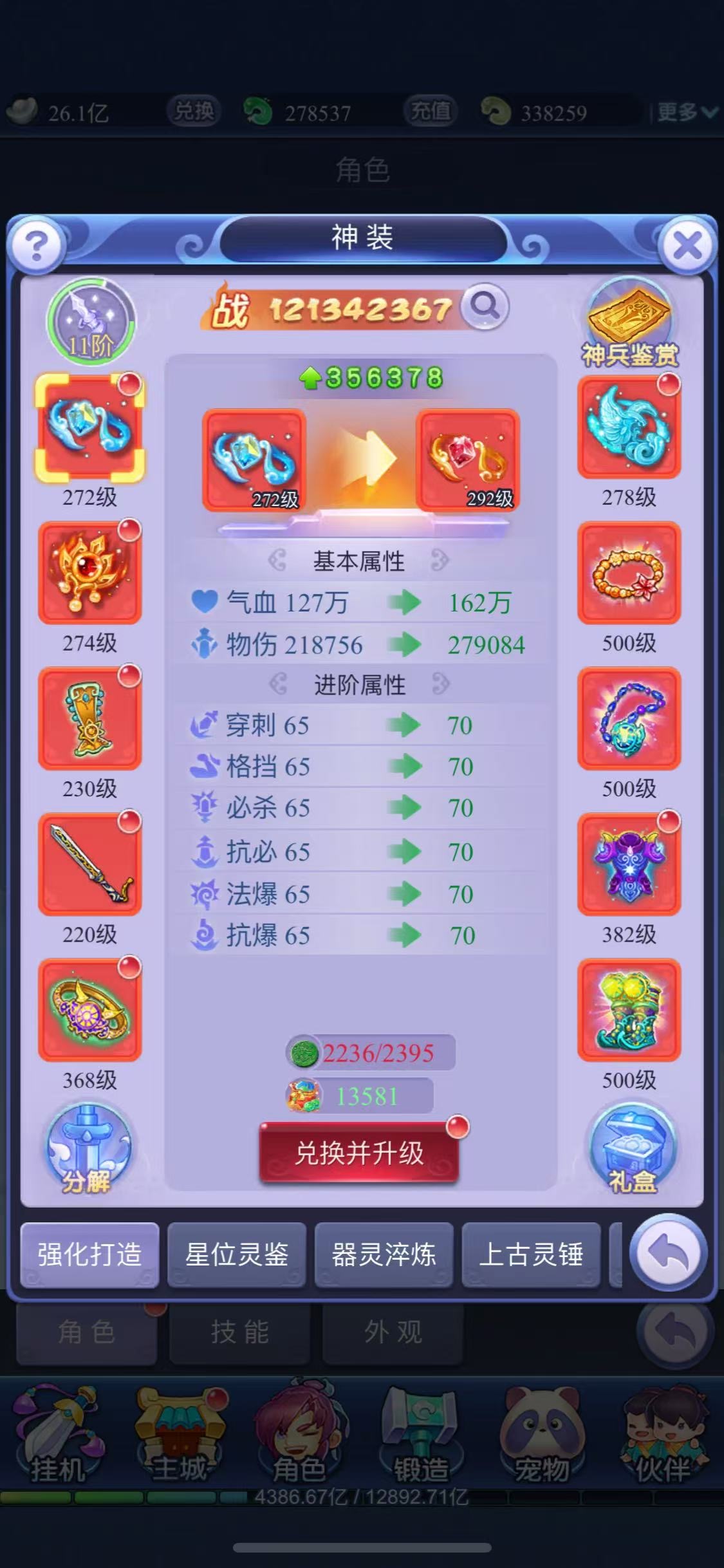Select the 368级 ring equipment
The image size is (724, 1568).
[89, 1010]
